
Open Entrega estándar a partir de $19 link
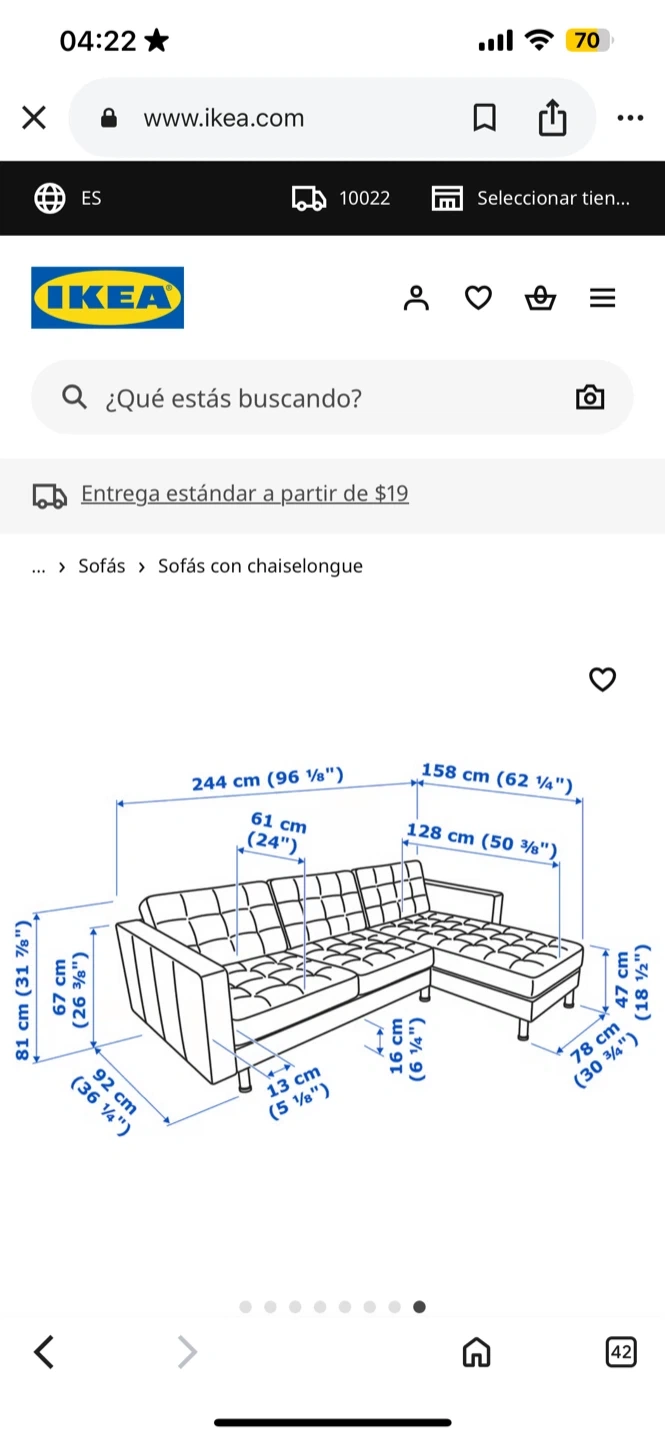(244, 494)
